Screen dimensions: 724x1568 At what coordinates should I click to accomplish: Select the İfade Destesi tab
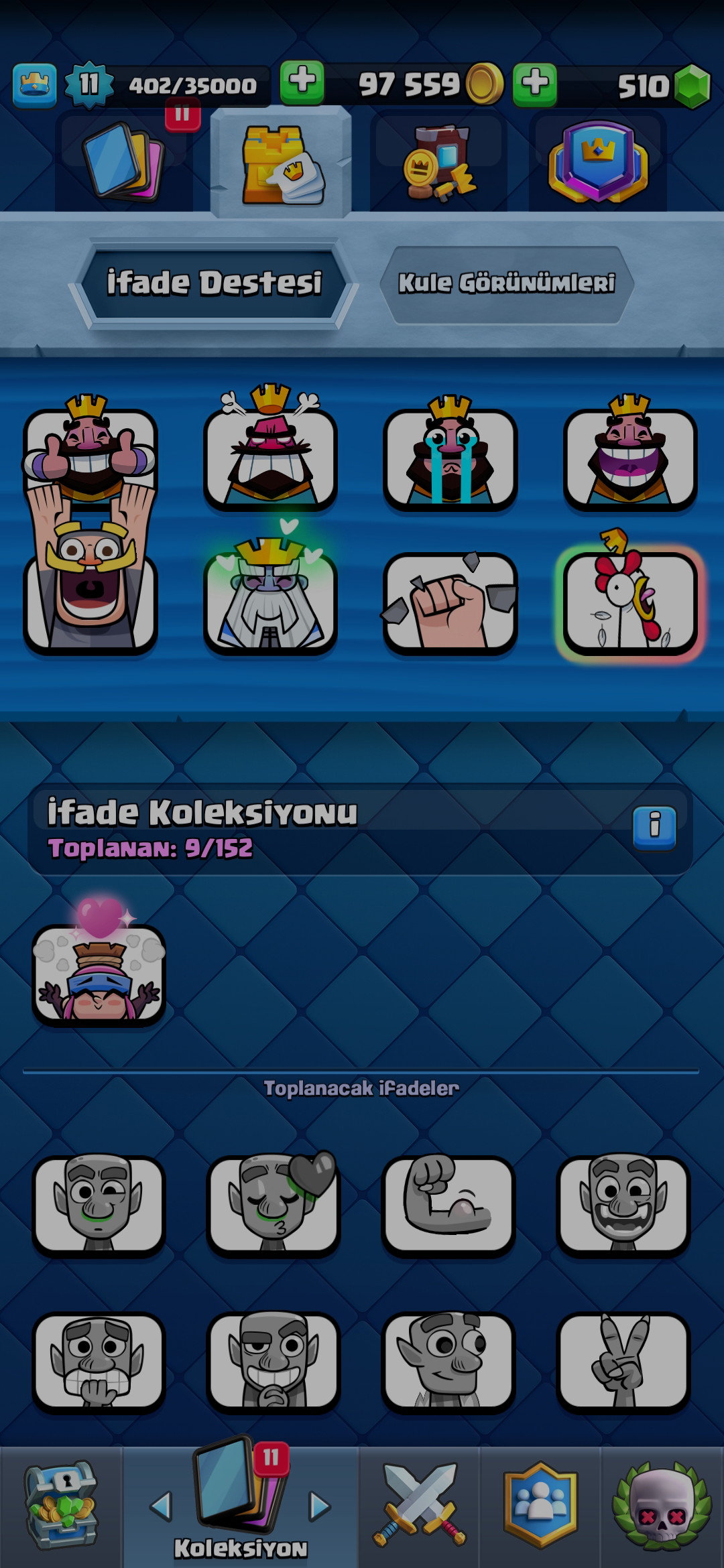214,283
